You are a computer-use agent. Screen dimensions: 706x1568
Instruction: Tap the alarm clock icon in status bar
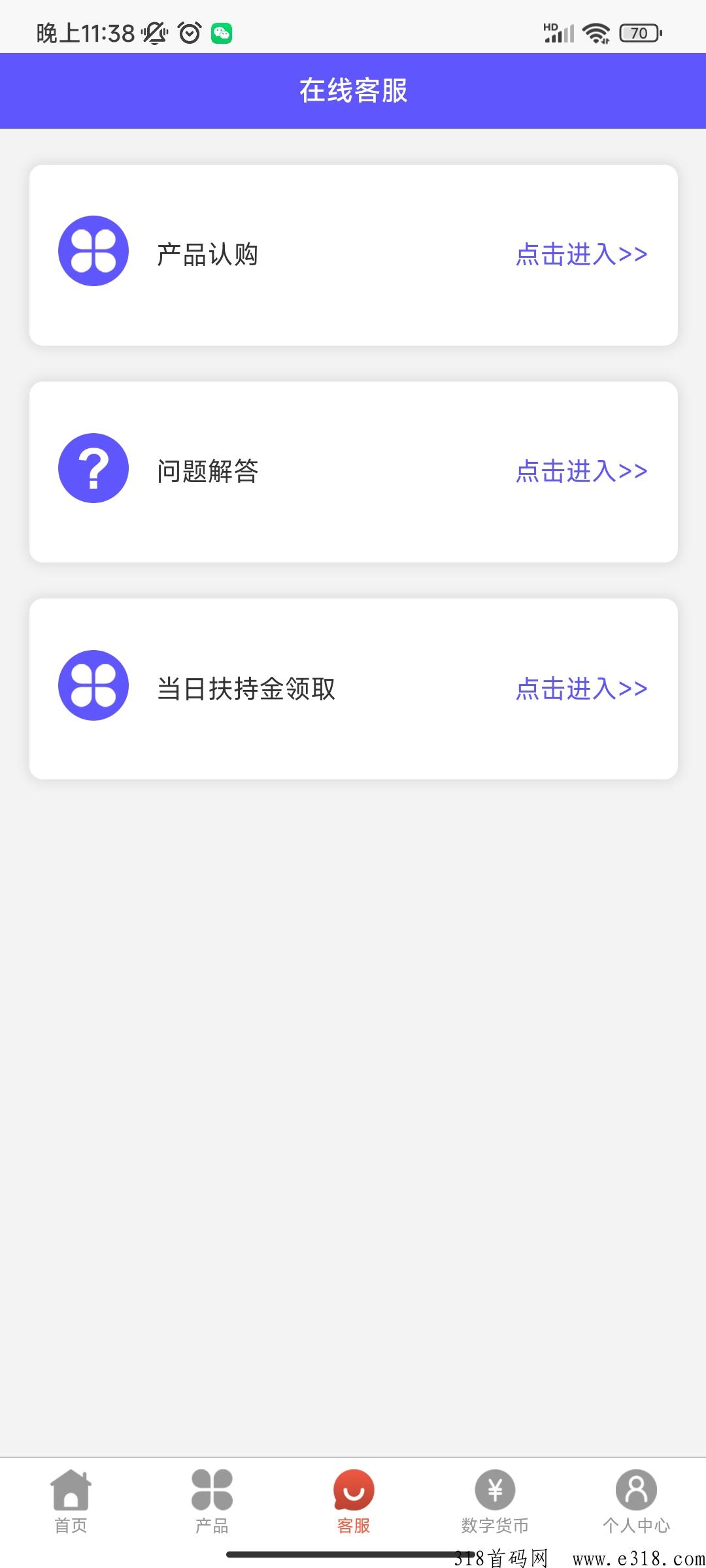pyautogui.click(x=189, y=33)
